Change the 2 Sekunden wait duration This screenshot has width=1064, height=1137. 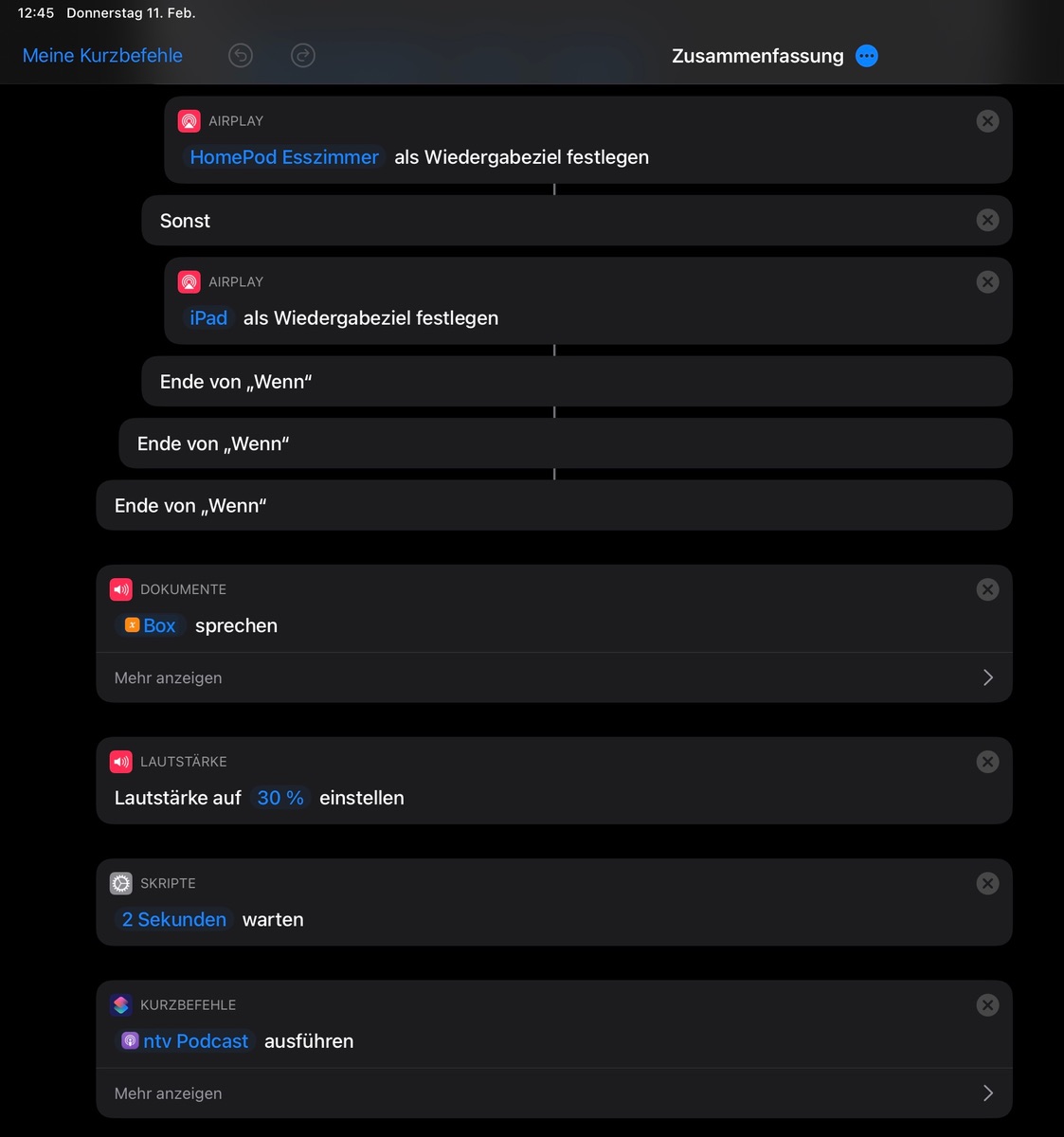[174, 920]
